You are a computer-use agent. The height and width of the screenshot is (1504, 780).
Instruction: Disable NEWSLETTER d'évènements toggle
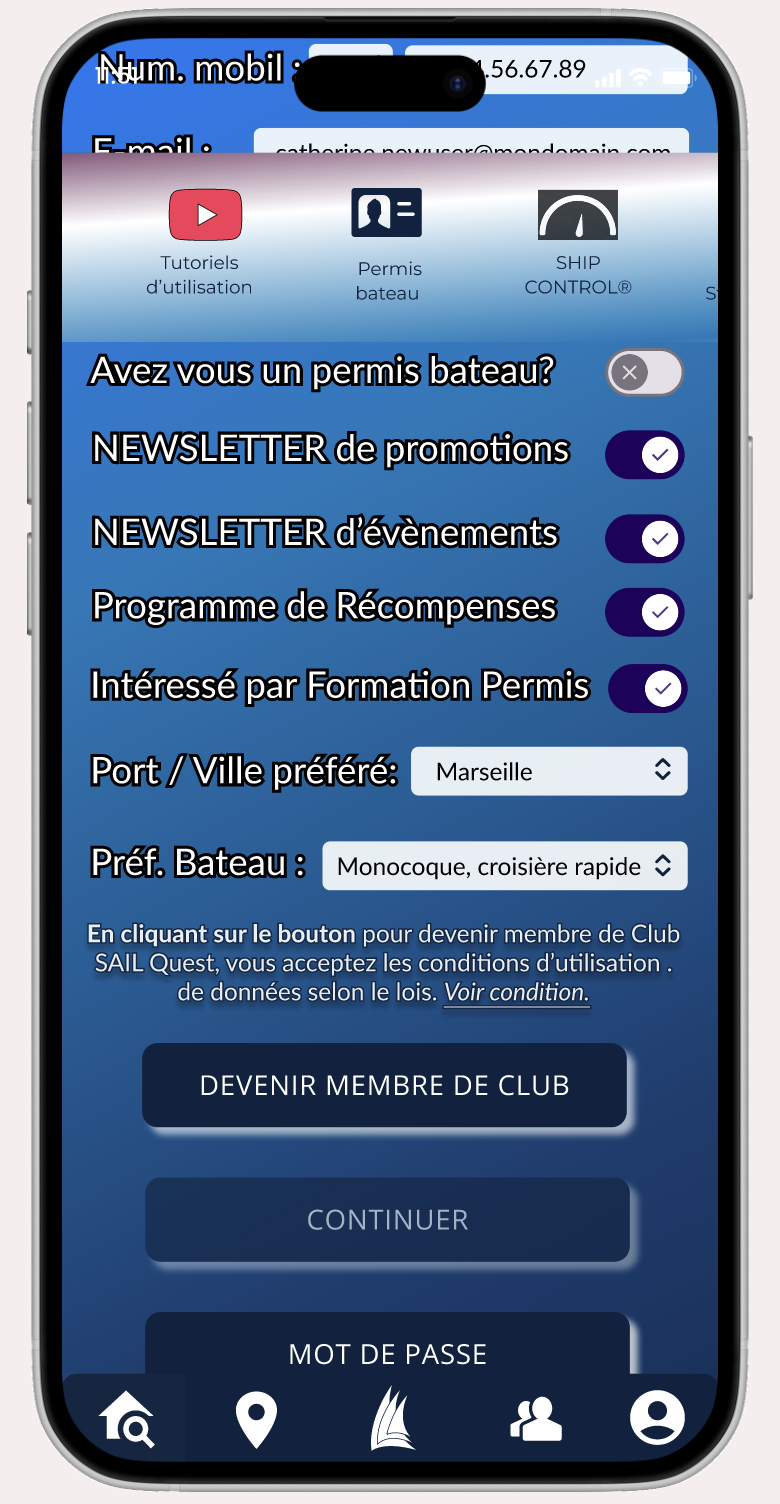click(645, 539)
